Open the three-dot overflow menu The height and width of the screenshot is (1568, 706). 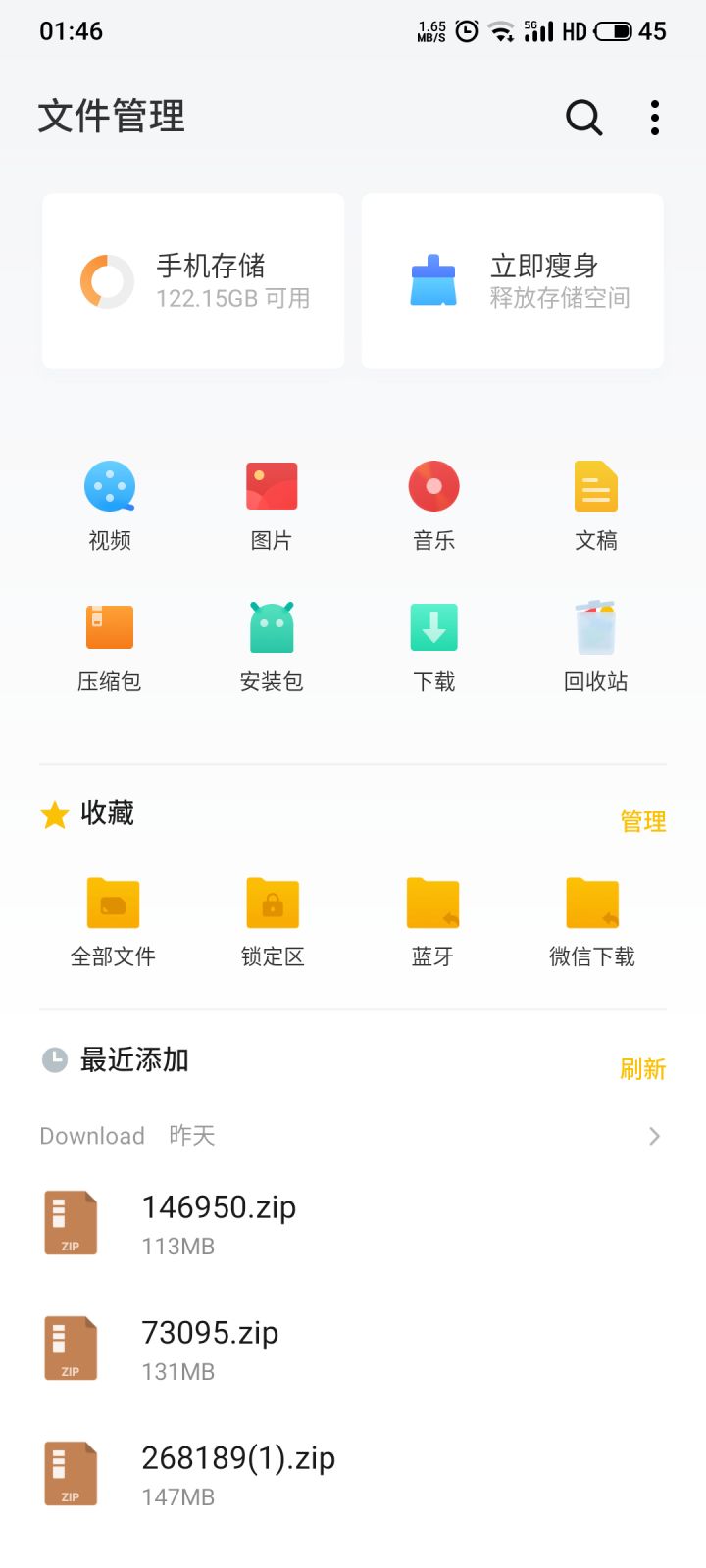pos(655,118)
